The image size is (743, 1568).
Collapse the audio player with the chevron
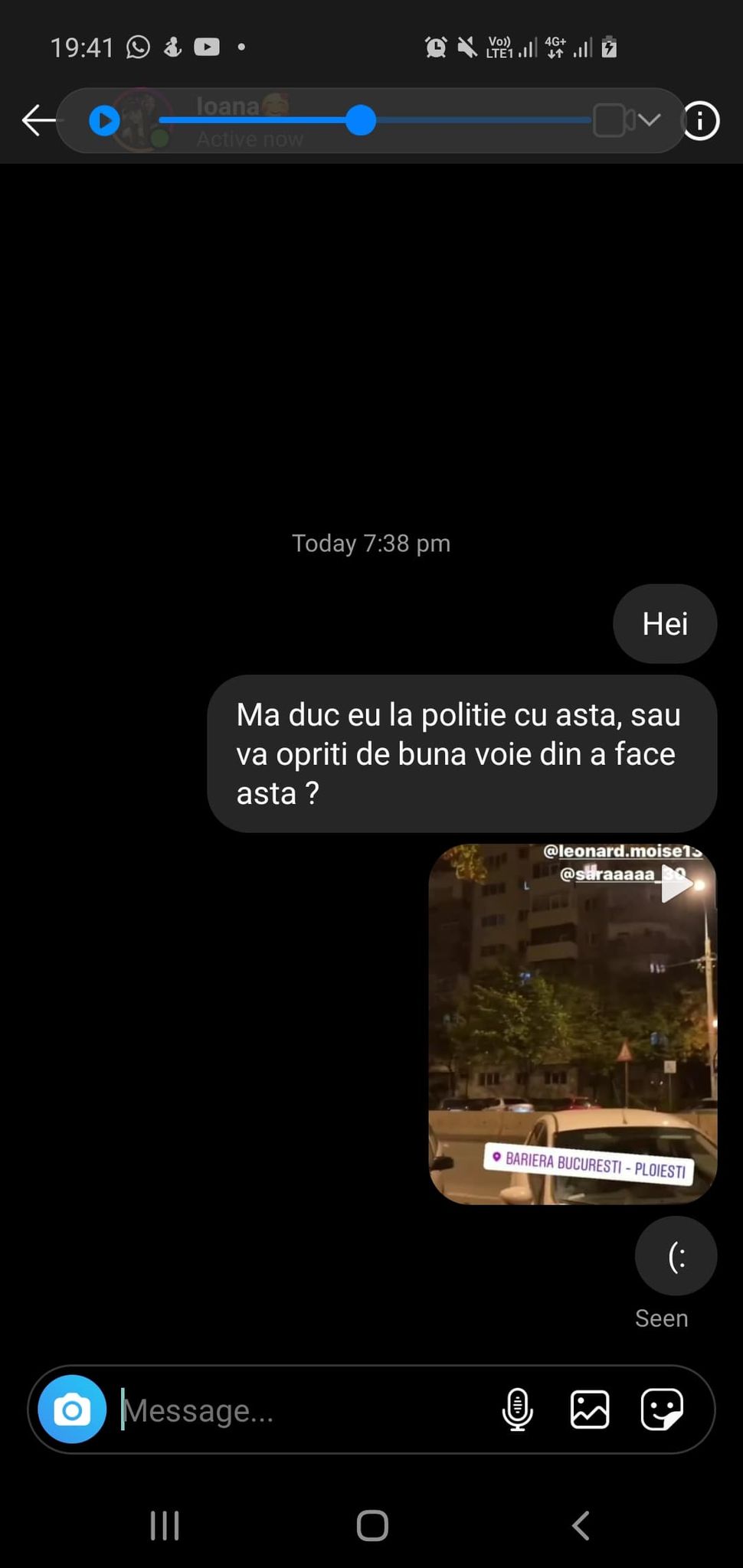[x=649, y=120]
